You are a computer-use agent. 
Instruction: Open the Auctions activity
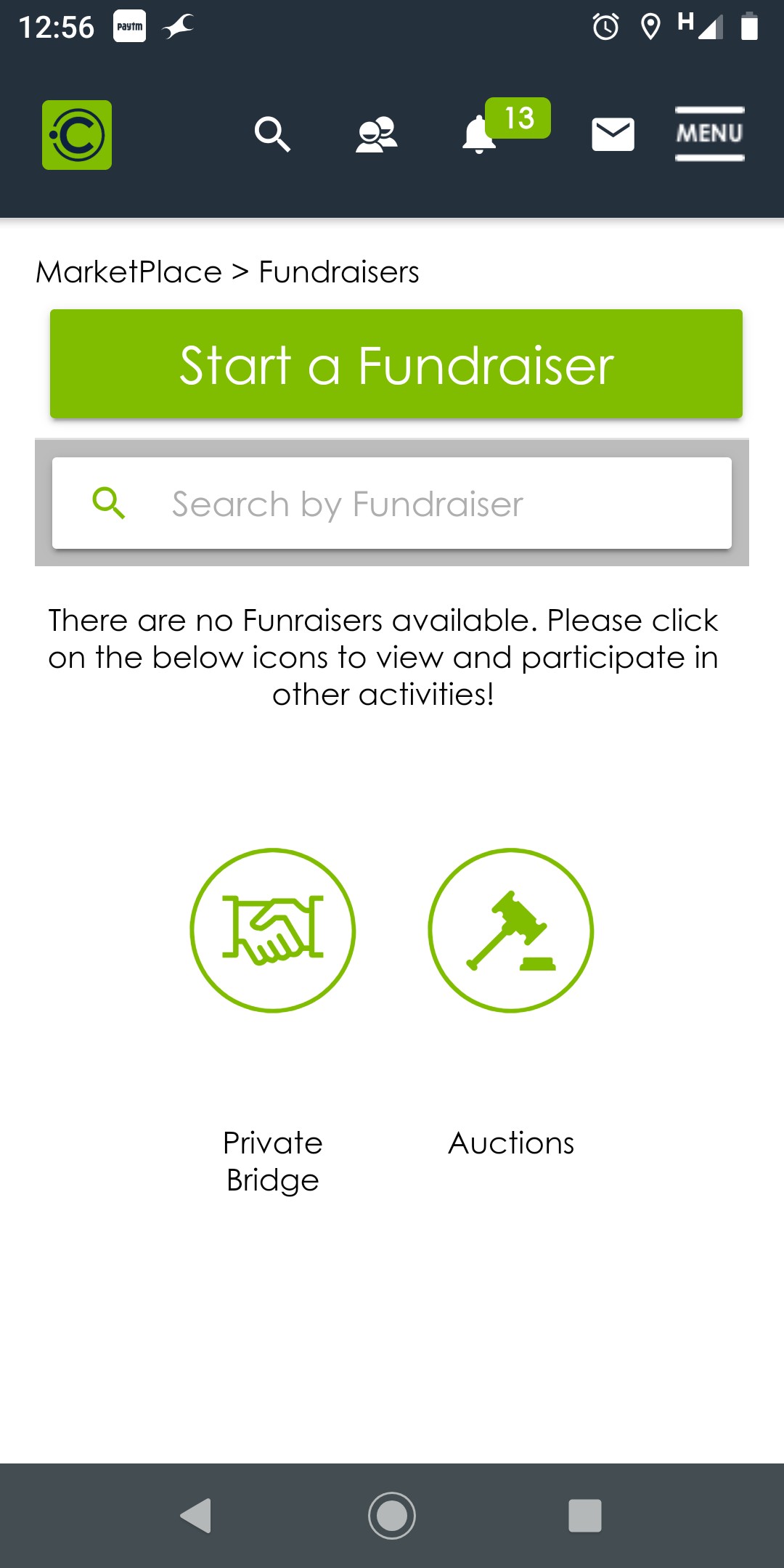511,931
